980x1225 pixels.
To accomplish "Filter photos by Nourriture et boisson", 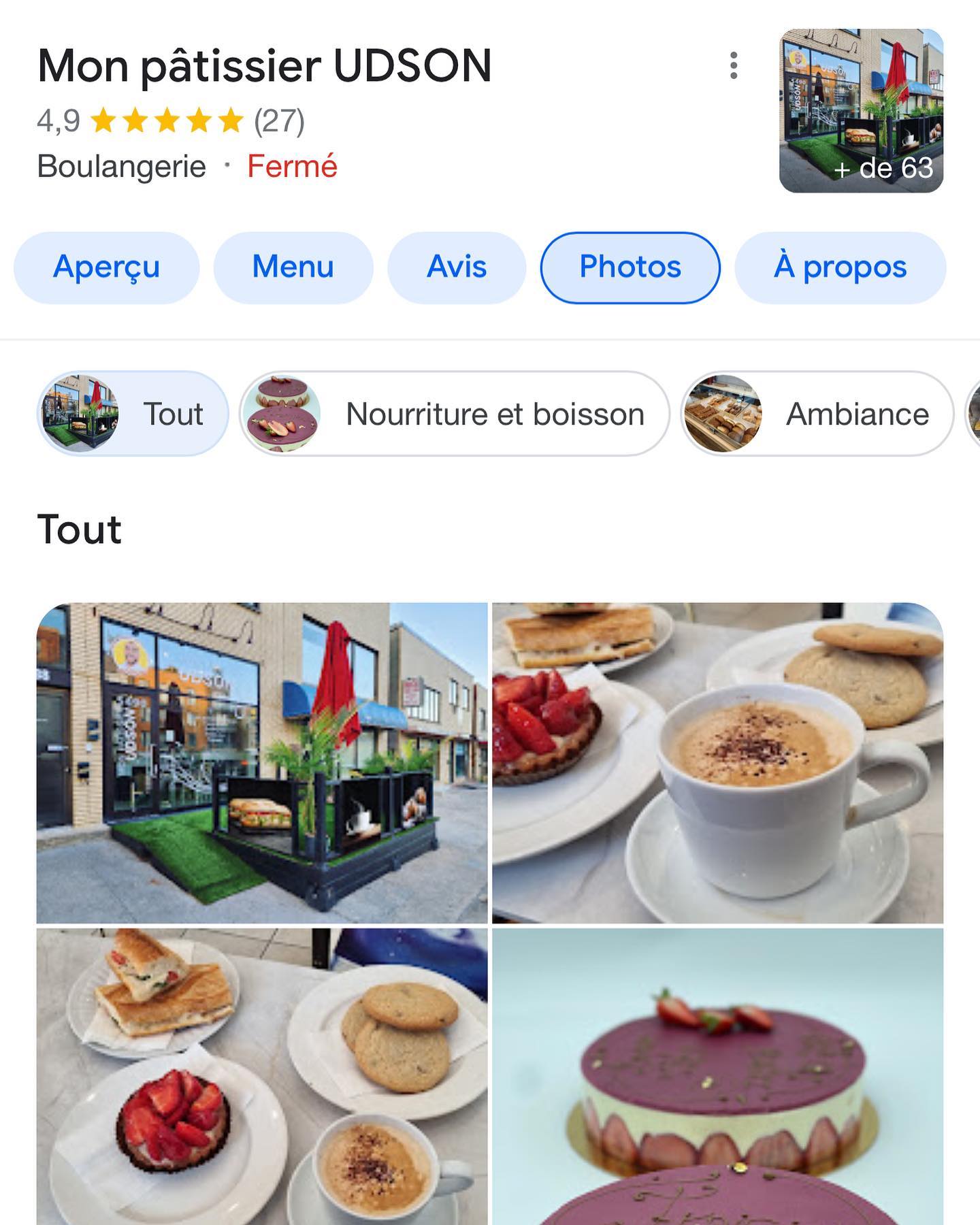I will tap(455, 414).
